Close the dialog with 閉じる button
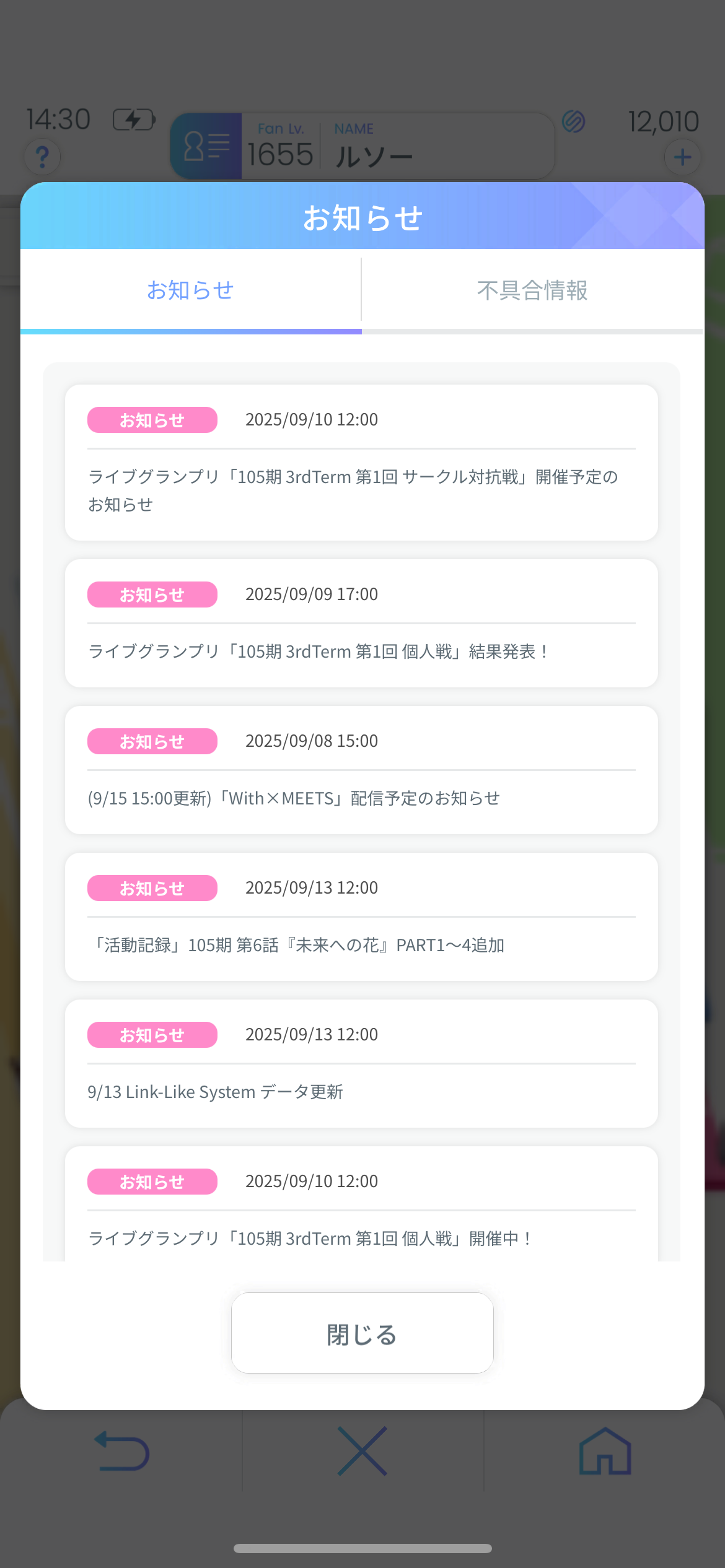The height and width of the screenshot is (1568, 725). point(362,1333)
